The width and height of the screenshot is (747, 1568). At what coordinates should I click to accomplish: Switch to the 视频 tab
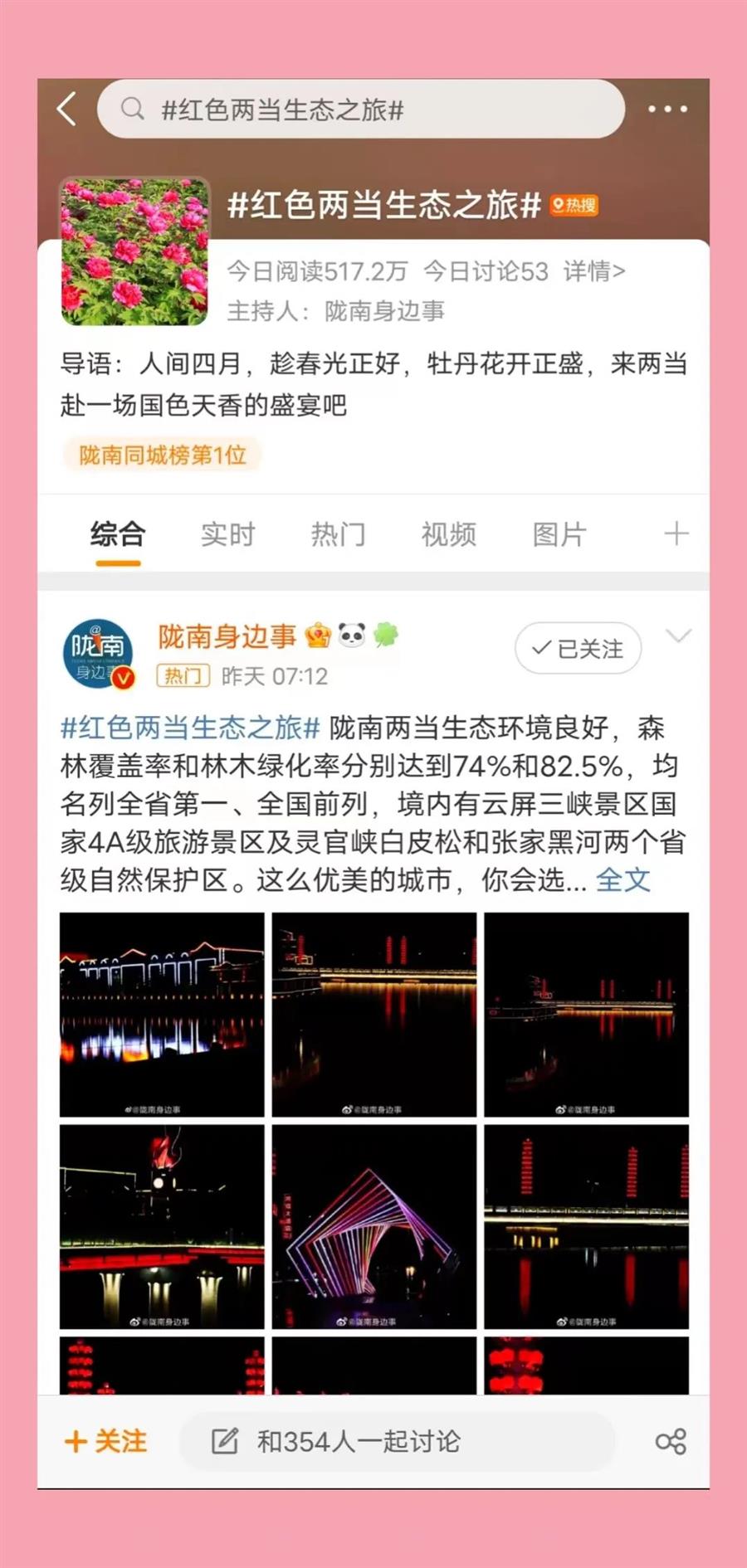[449, 533]
